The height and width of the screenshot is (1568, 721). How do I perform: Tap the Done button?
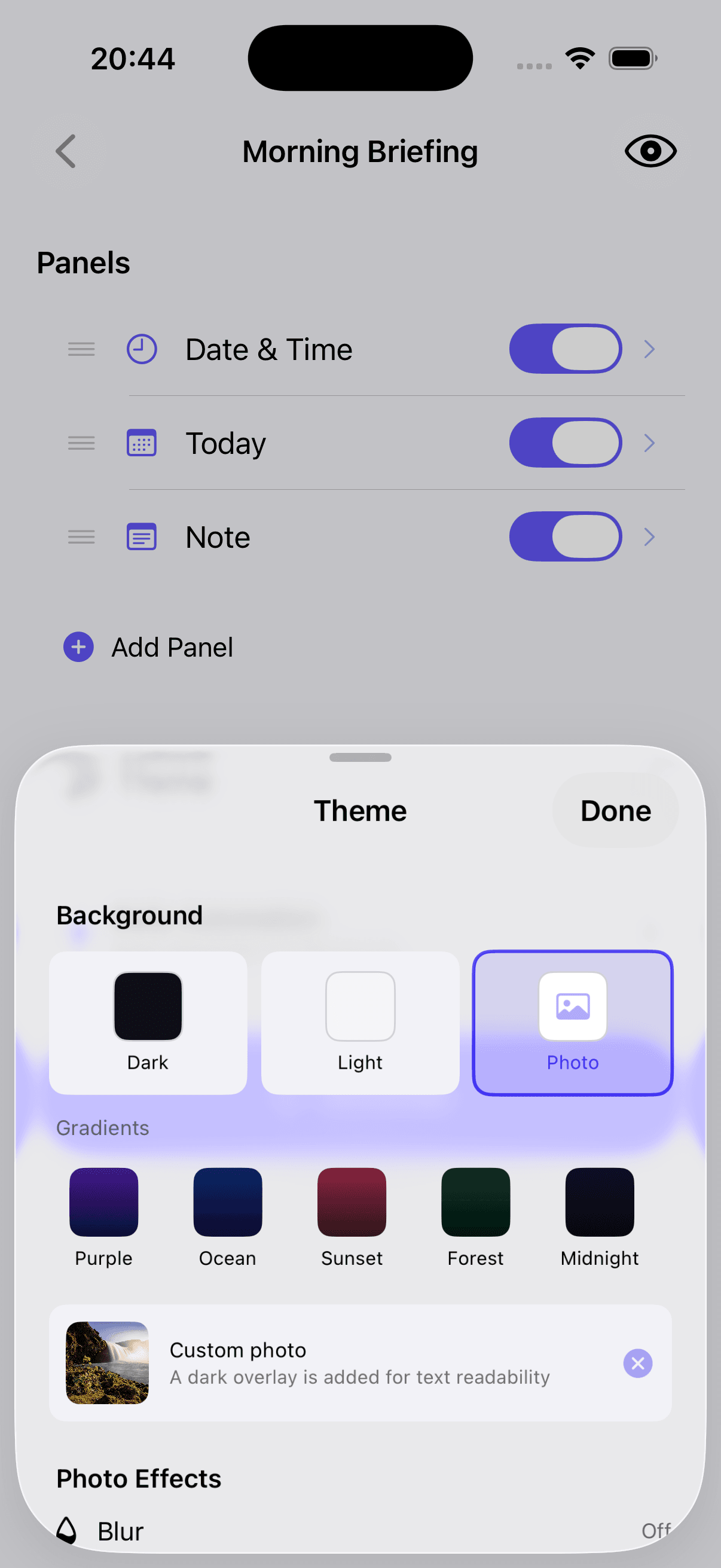click(x=615, y=810)
